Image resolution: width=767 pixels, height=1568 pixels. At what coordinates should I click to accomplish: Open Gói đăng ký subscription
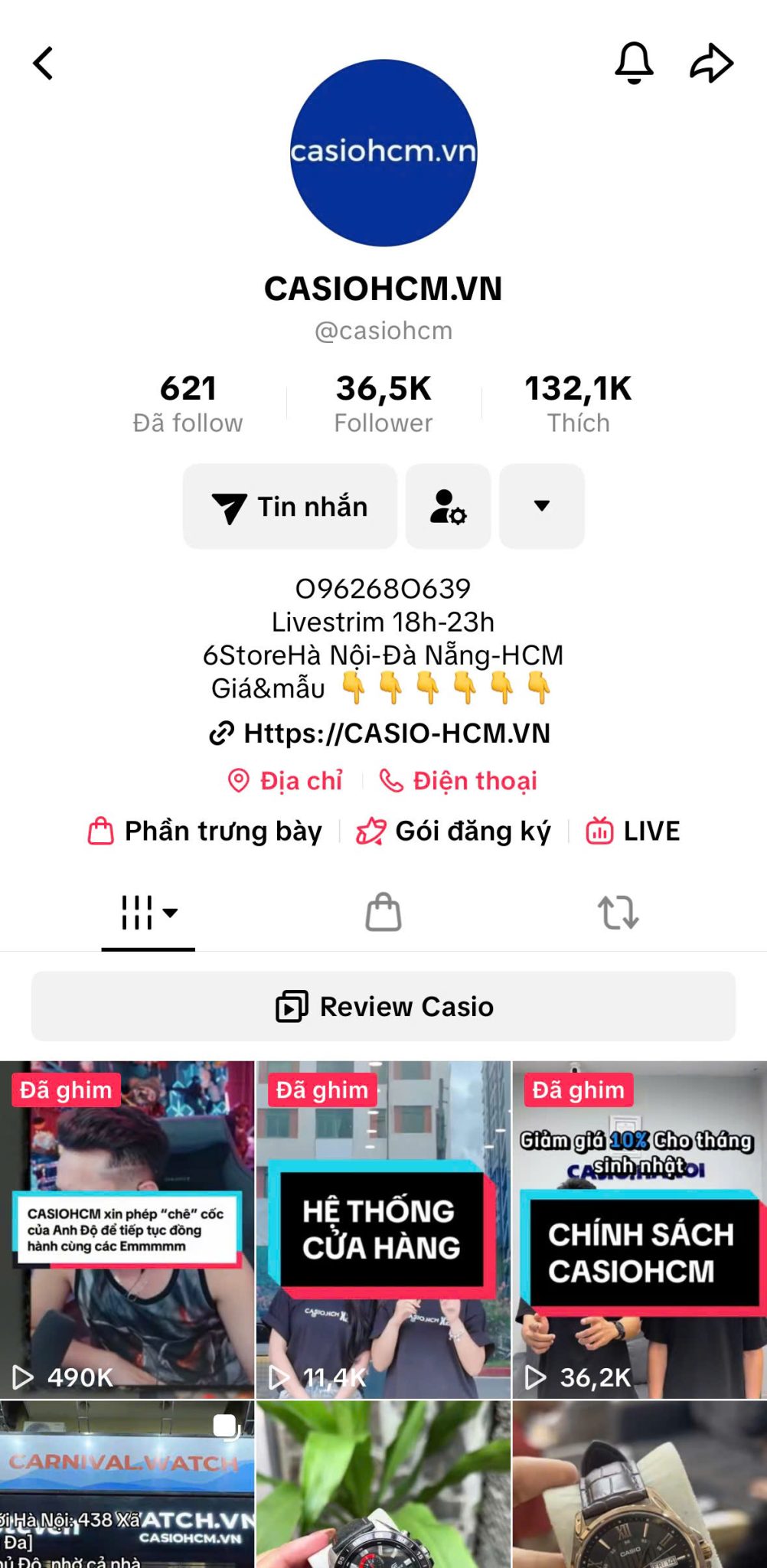454,831
